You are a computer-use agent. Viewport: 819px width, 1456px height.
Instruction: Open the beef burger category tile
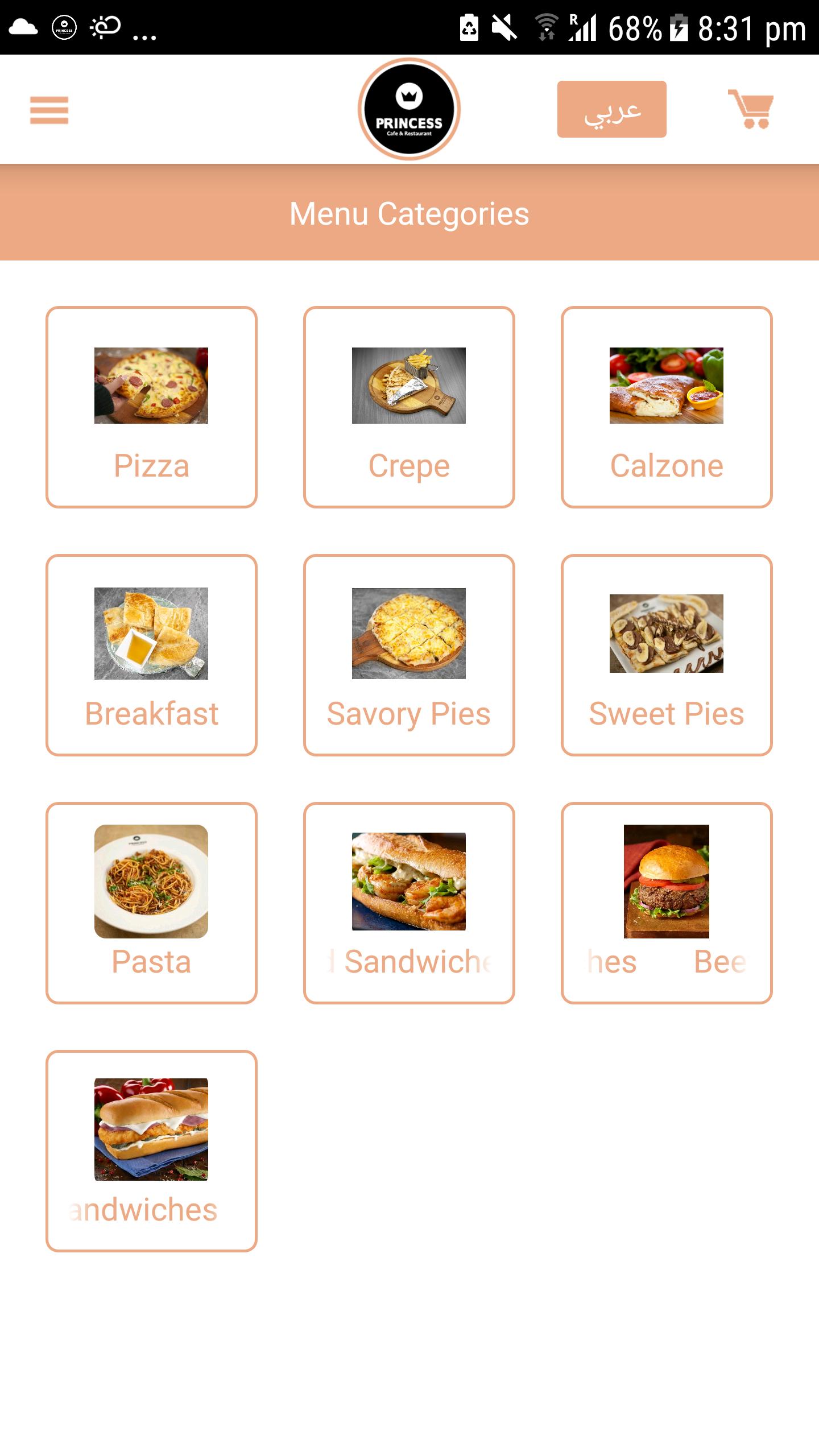667,903
